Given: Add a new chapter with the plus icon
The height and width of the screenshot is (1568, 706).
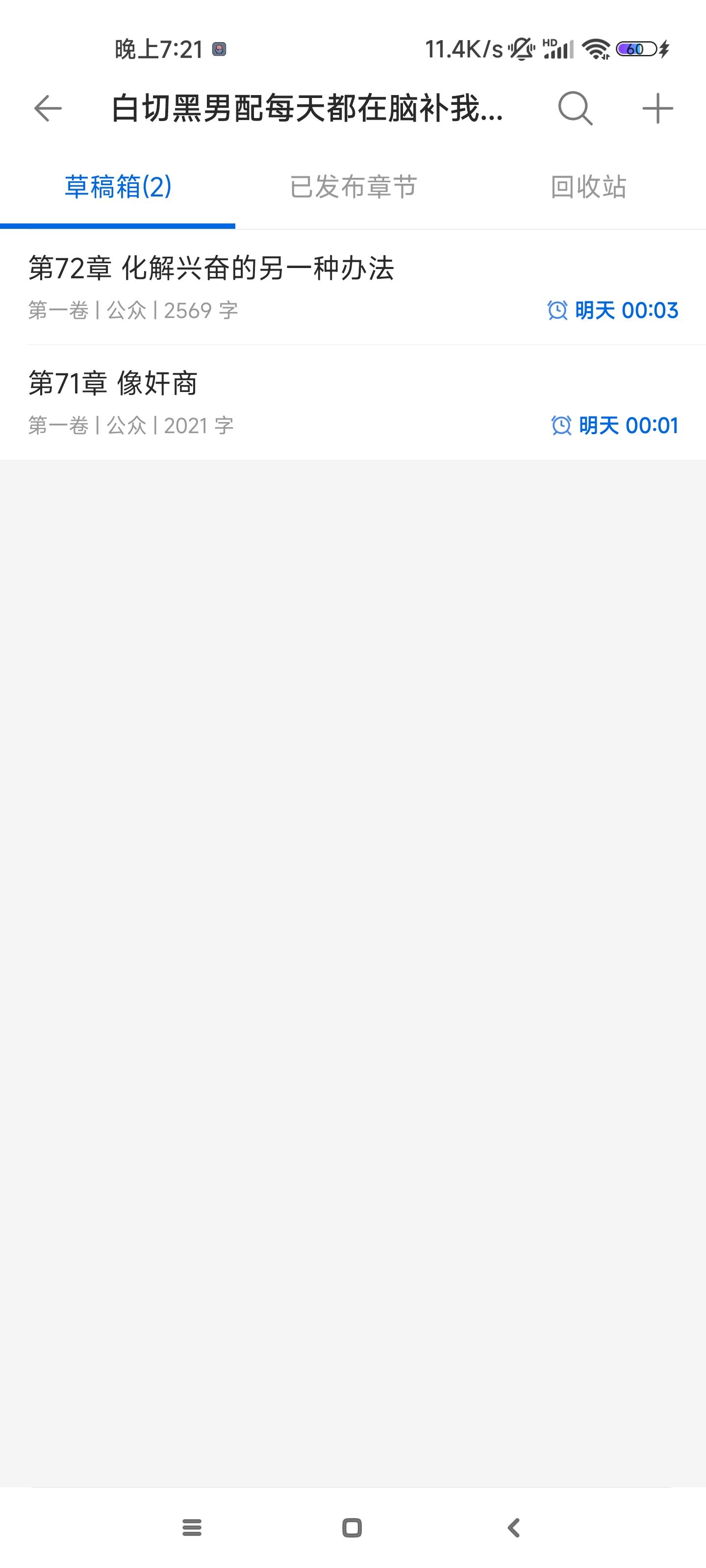Looking at the screenshot, I should [x=657, y=109].
